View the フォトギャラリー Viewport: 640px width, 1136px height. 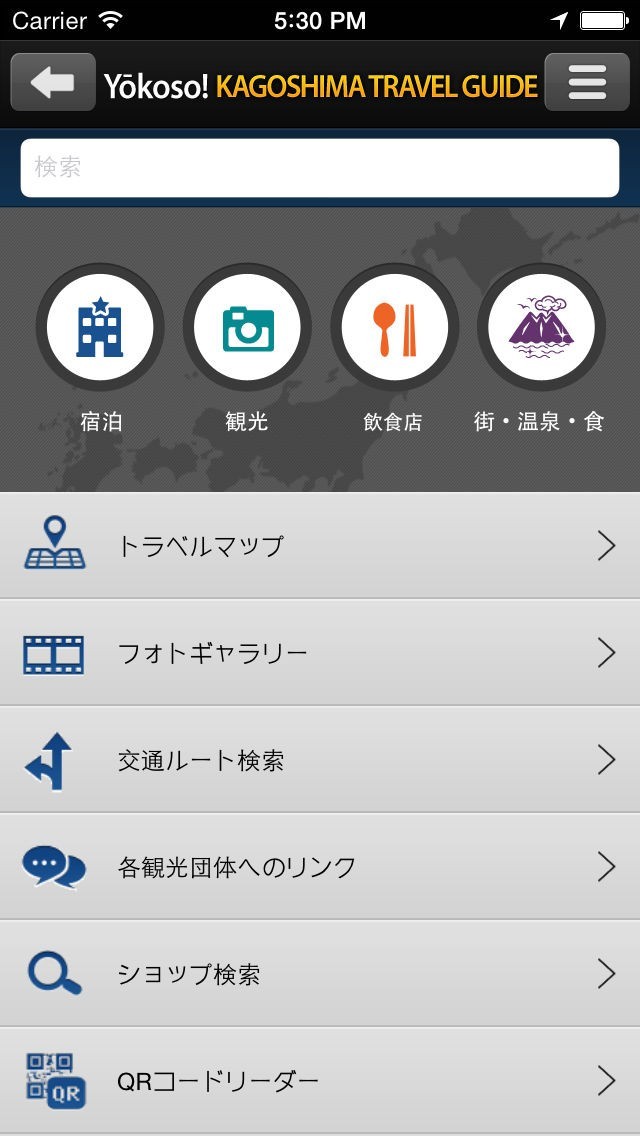click(320, 653)
